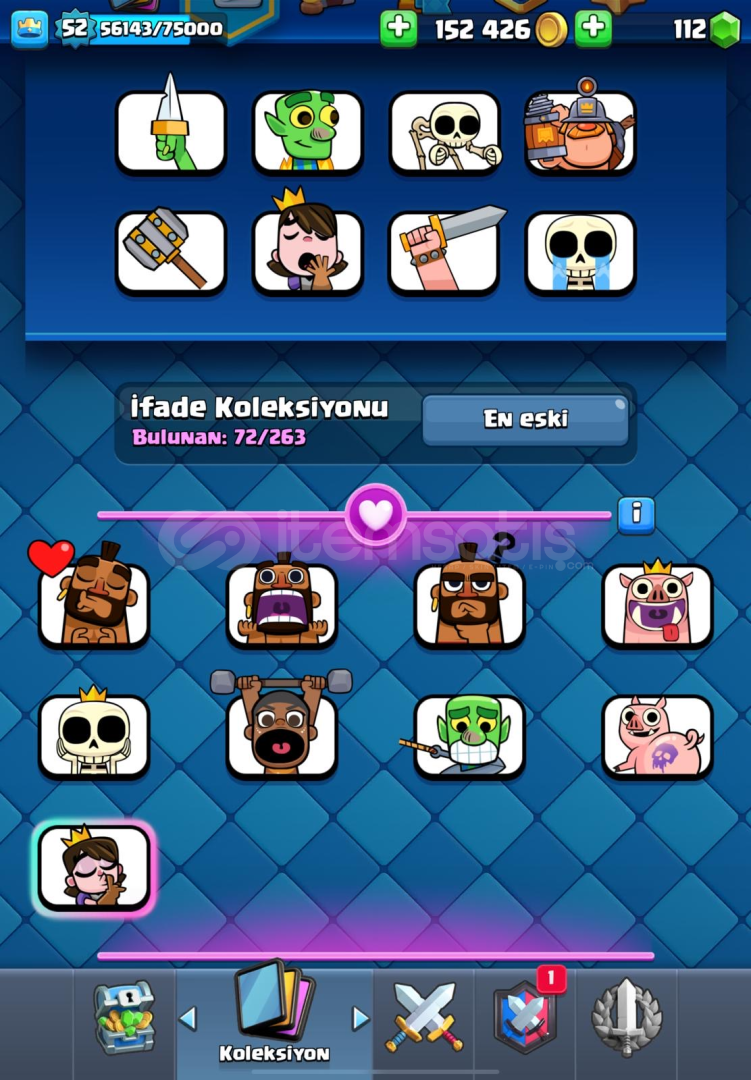Select the dagger hand emote in deck
The height and width of the screenshot is (1080, 751).
pos(171,130)
